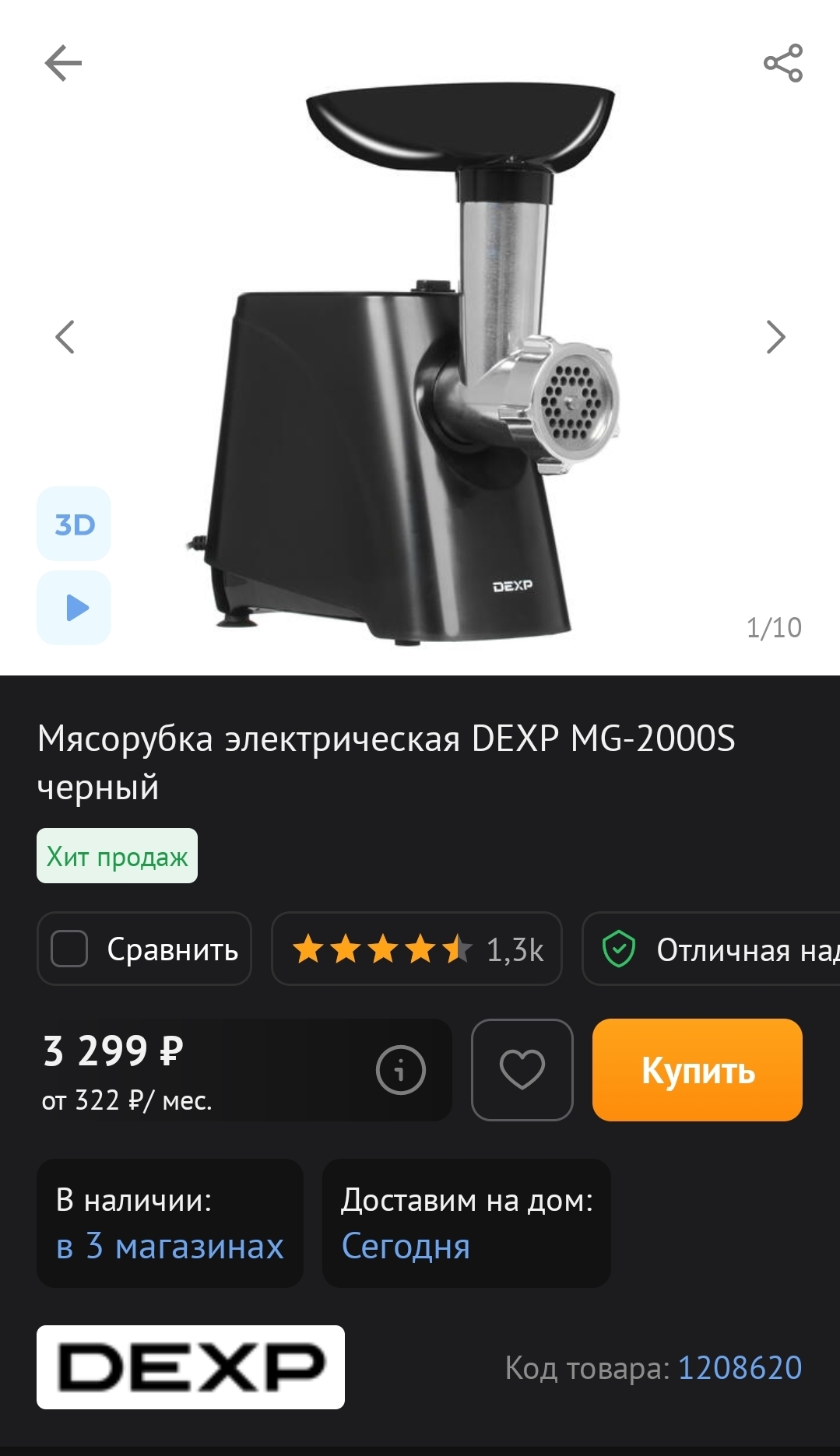The image size is (840, 1456).
Task: Tap product code 1208620
Action: (x=740, y=1368)
